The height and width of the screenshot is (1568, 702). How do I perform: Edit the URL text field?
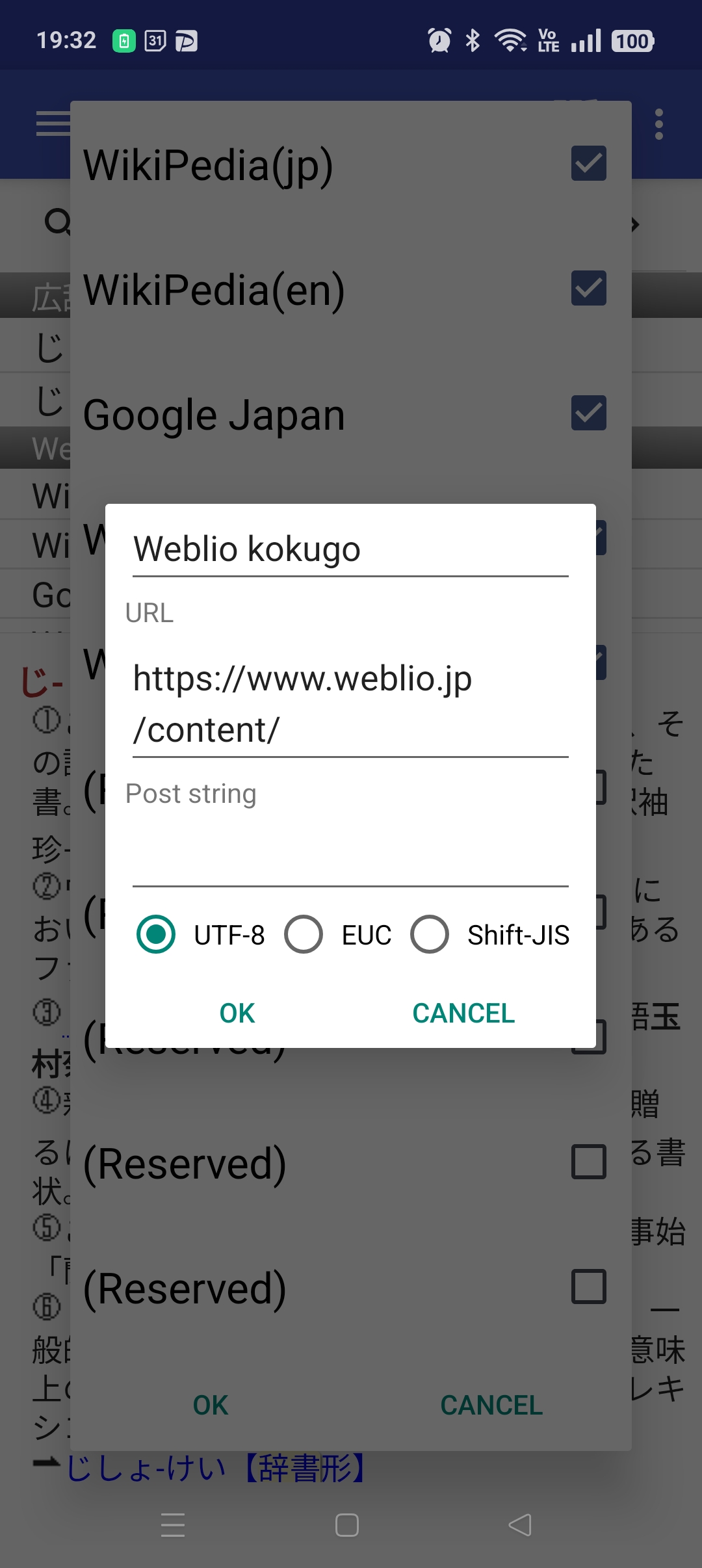(350, 704)
